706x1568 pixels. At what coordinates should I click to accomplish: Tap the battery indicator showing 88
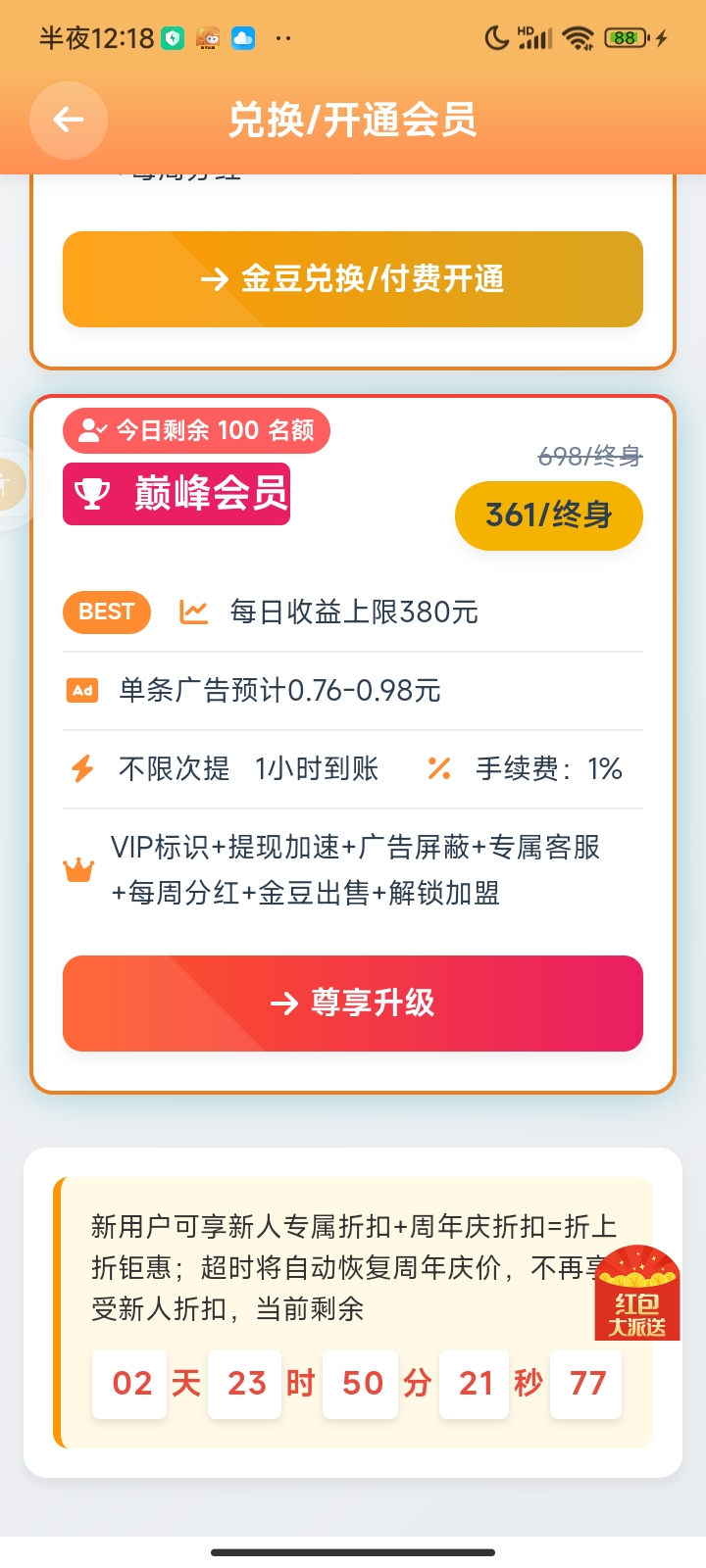click(x=626, y=37)
